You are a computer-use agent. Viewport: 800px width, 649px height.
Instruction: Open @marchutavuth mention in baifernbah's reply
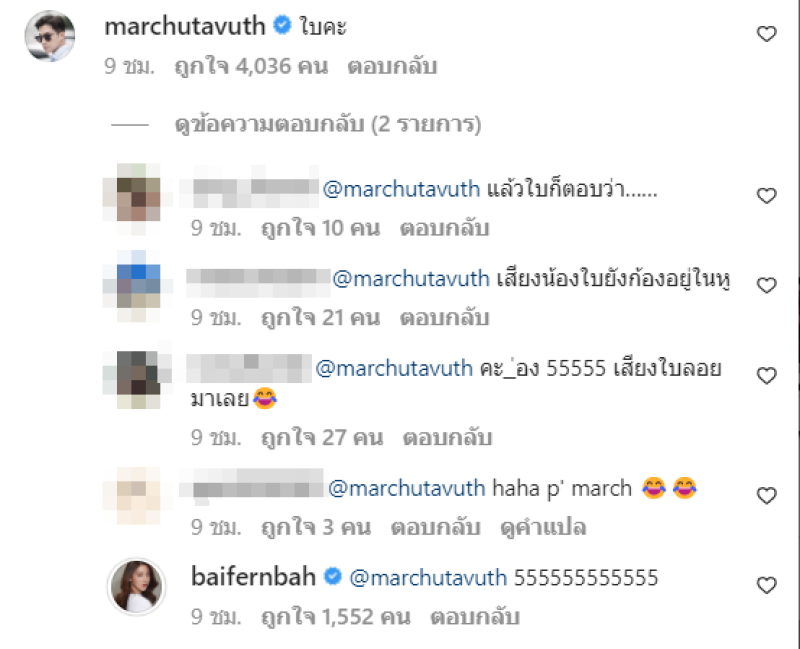[426, 577]
